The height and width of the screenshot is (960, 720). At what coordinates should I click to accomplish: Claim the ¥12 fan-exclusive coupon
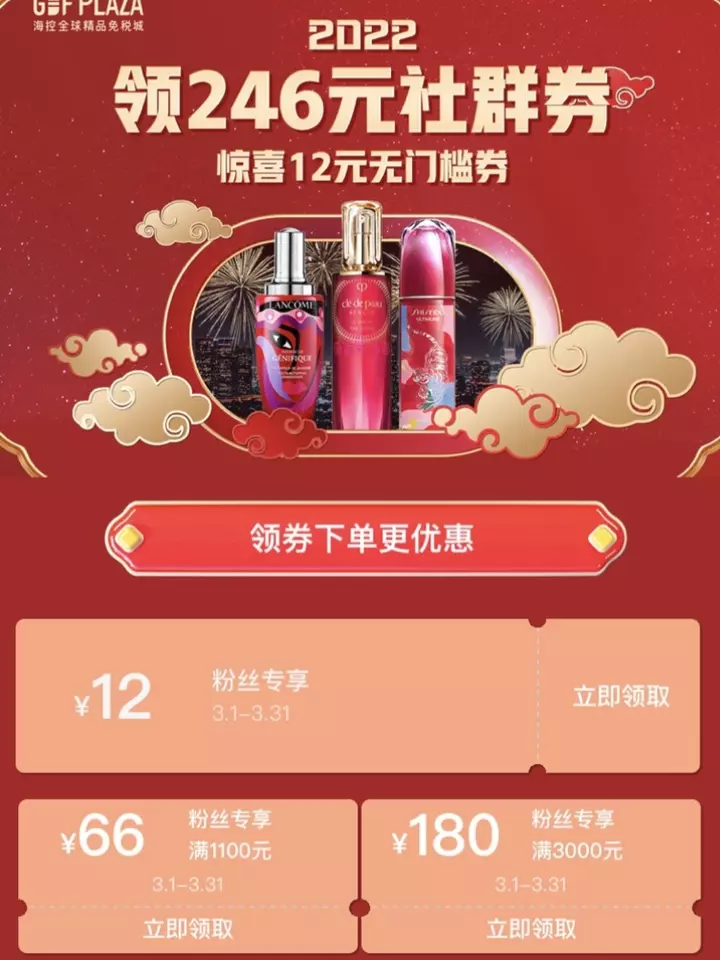621,696
